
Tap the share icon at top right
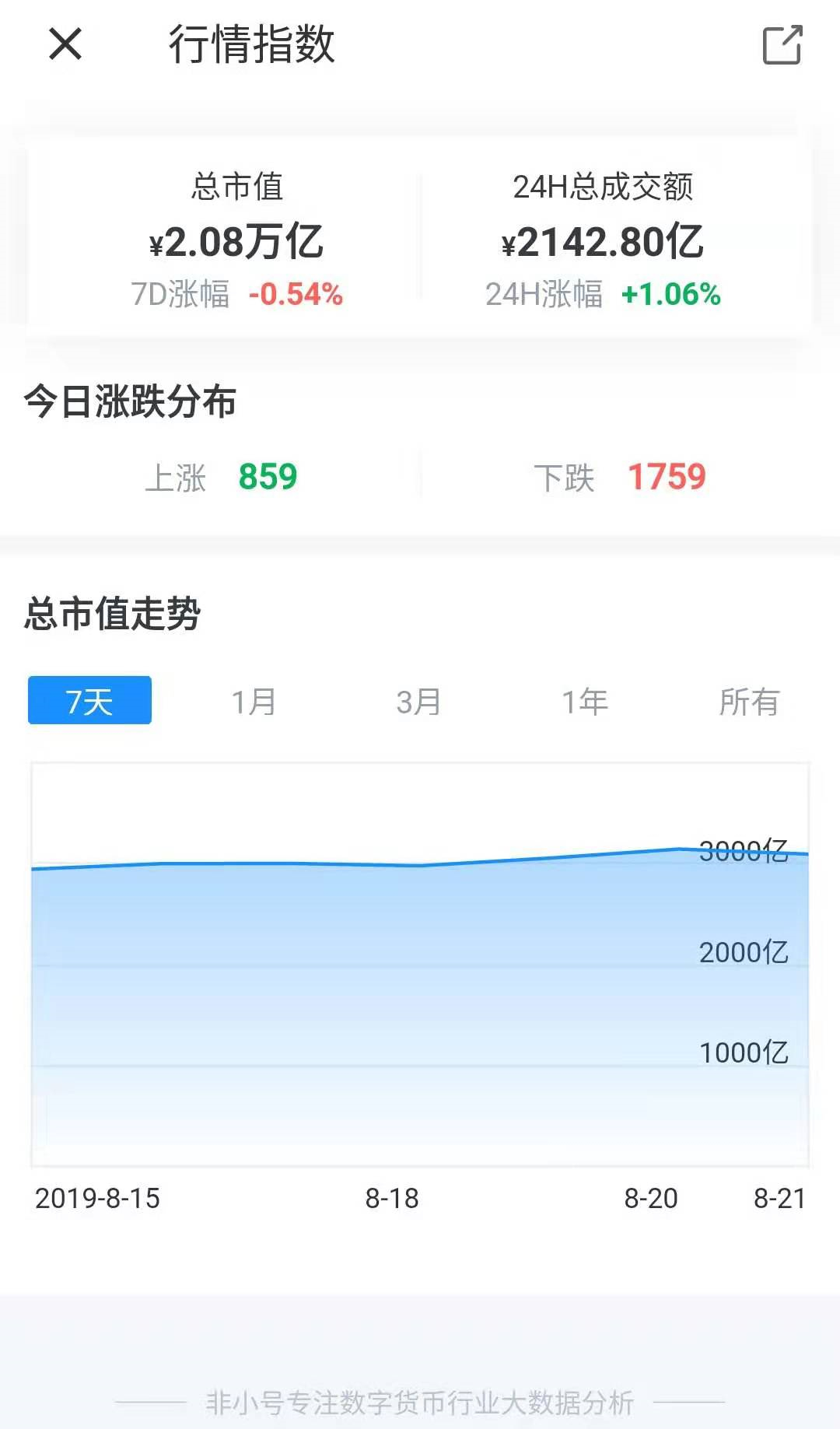(x=782, y=45)
